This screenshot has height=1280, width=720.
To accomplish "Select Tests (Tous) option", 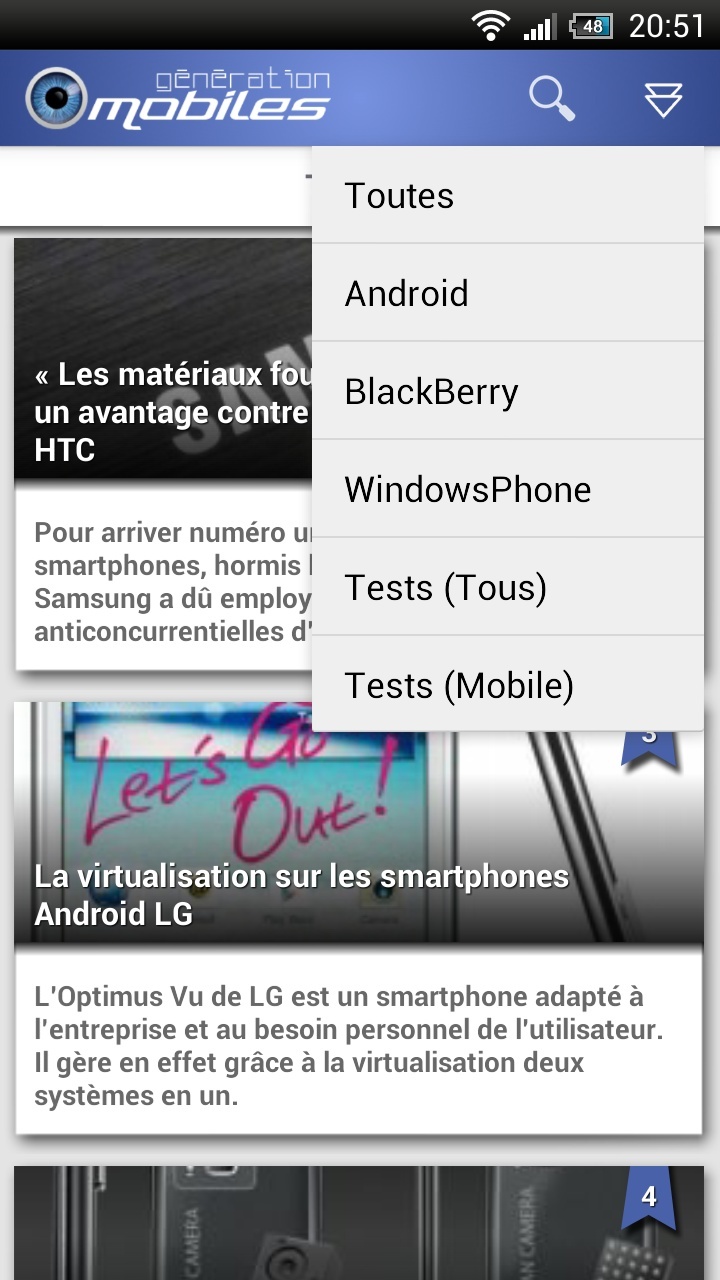I will pyautogui.click(x=507, y=588).
